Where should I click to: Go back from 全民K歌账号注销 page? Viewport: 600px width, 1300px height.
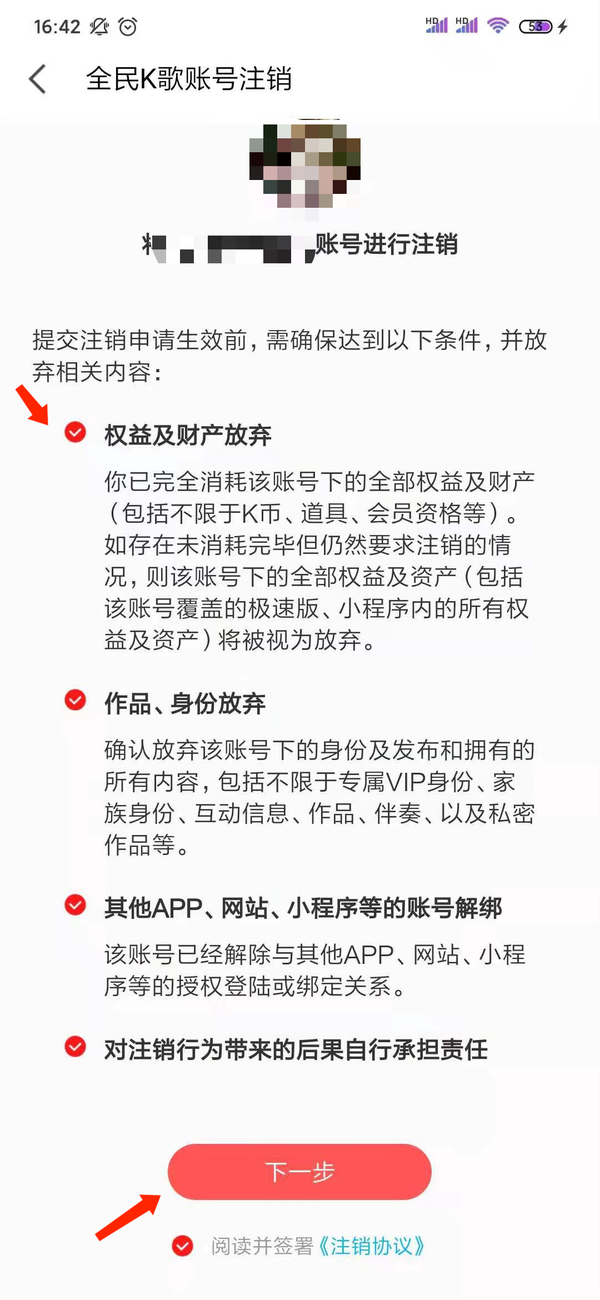click(x=38, y=80)
